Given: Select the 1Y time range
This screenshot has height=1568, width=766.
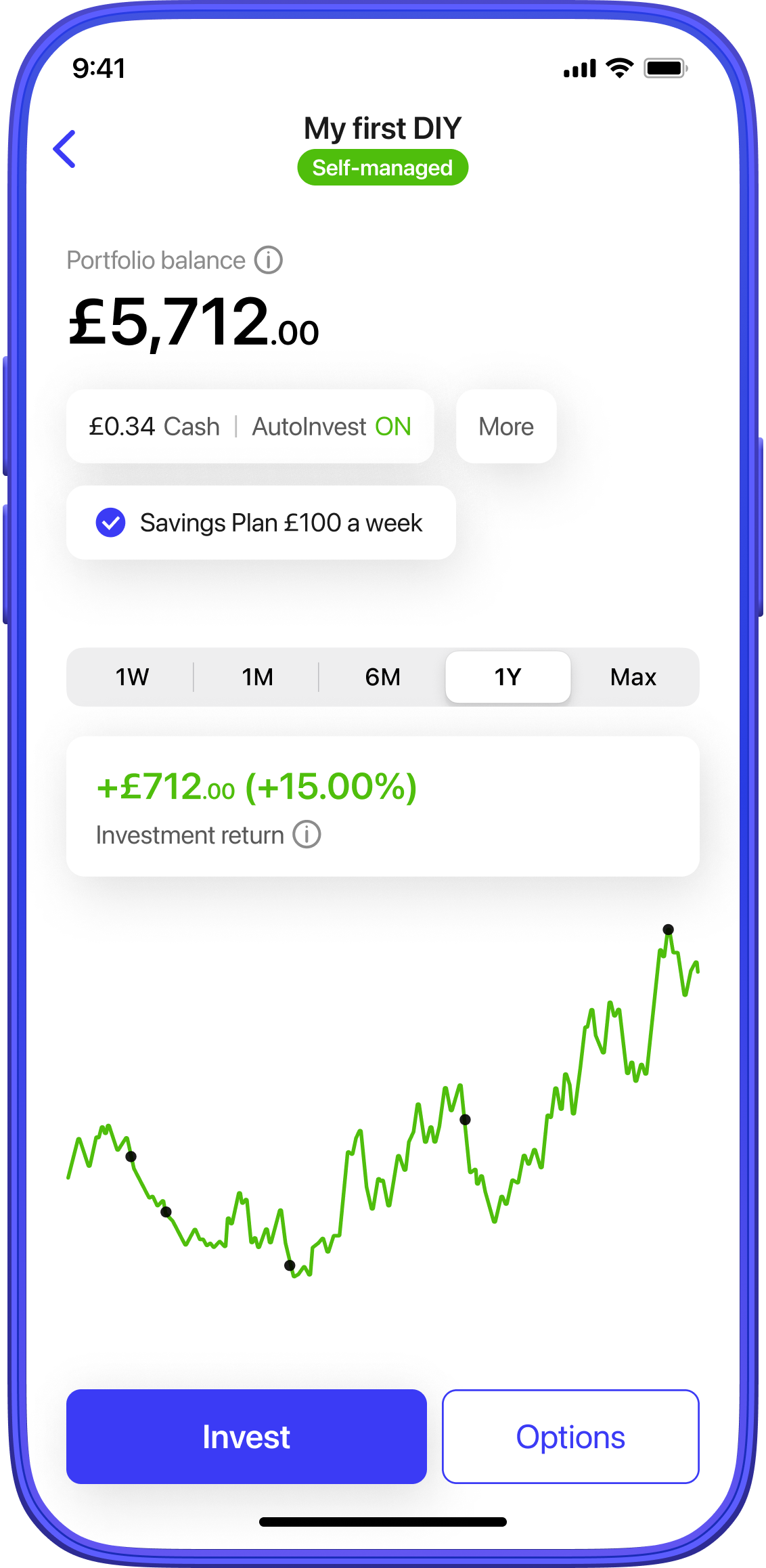Looking at the screenshot, I should click(508, 677).
